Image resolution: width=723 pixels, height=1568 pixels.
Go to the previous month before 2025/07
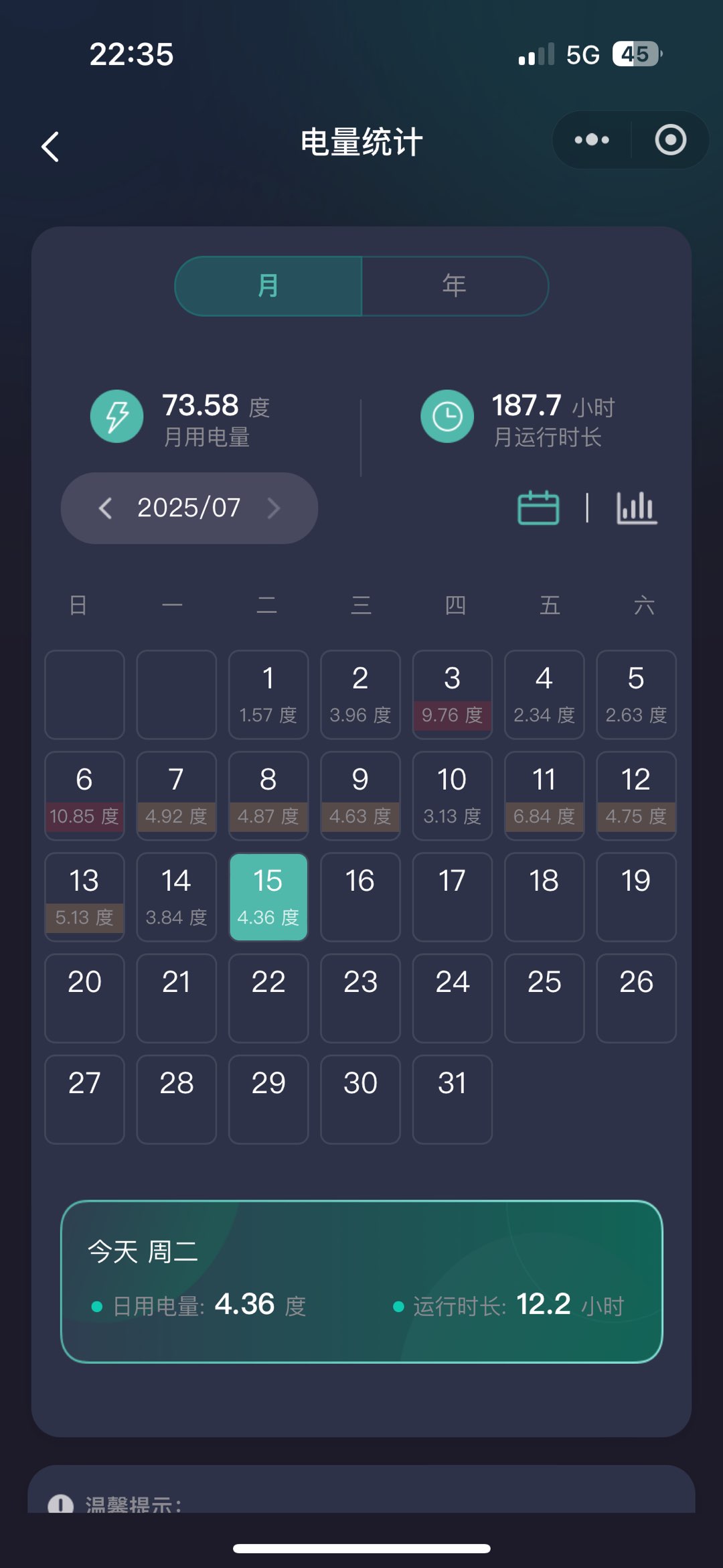(x=105, y=508)
